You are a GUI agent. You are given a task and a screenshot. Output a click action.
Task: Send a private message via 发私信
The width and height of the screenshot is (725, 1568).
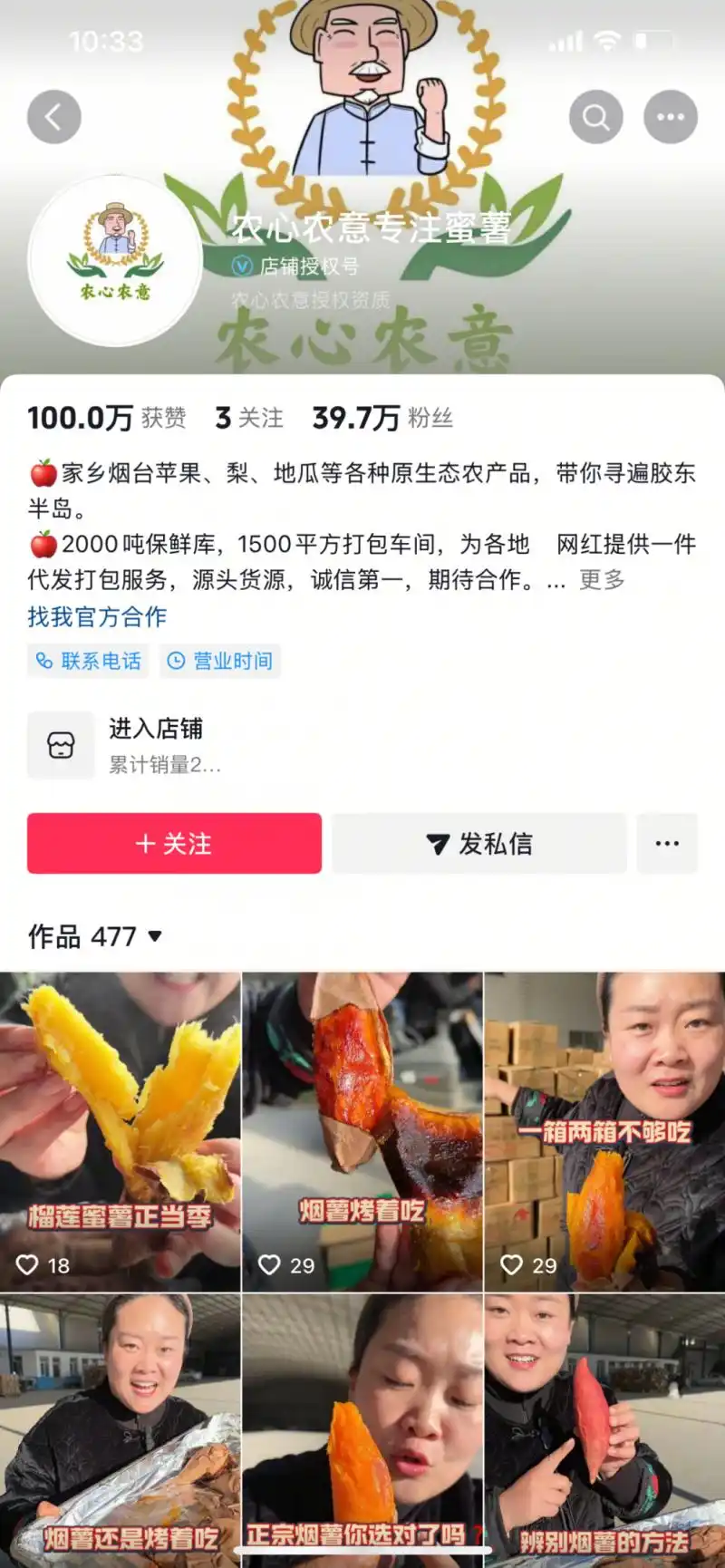478,844
